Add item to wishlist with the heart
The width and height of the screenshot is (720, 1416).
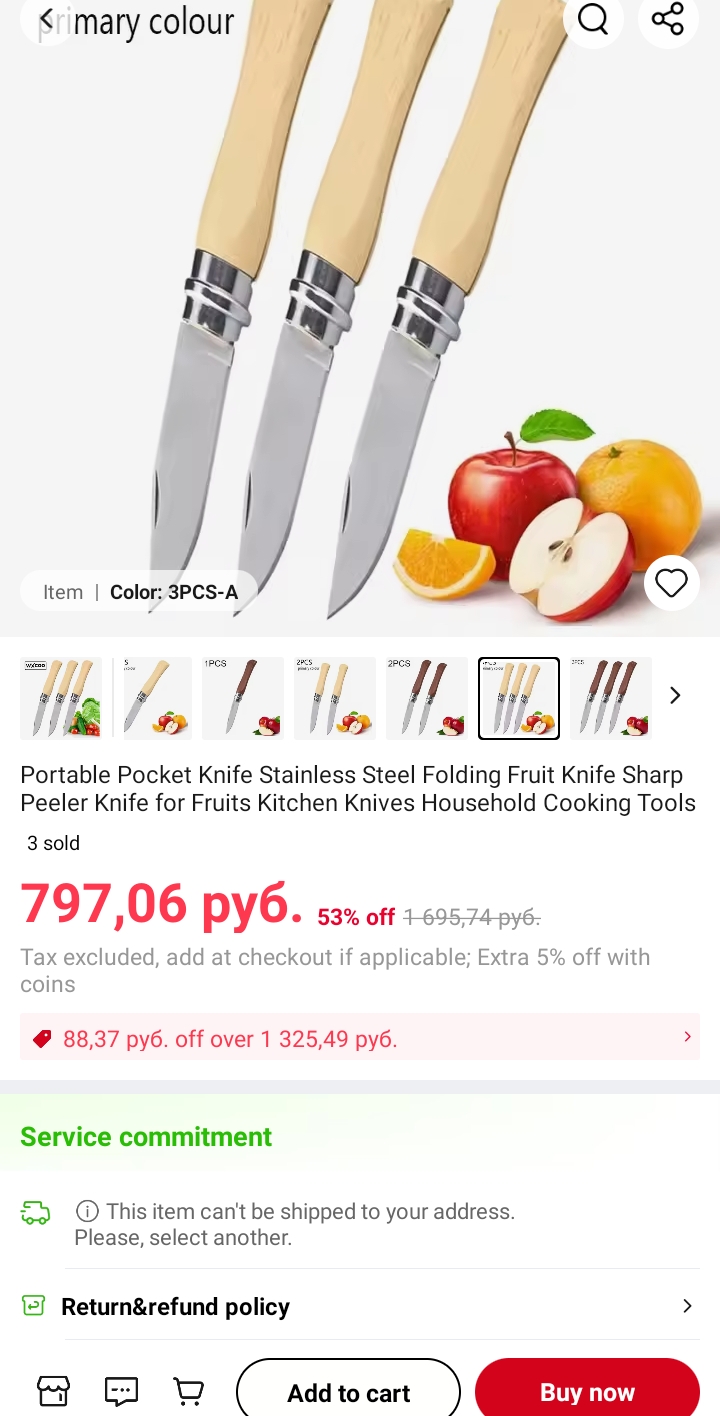pos(671,582)
